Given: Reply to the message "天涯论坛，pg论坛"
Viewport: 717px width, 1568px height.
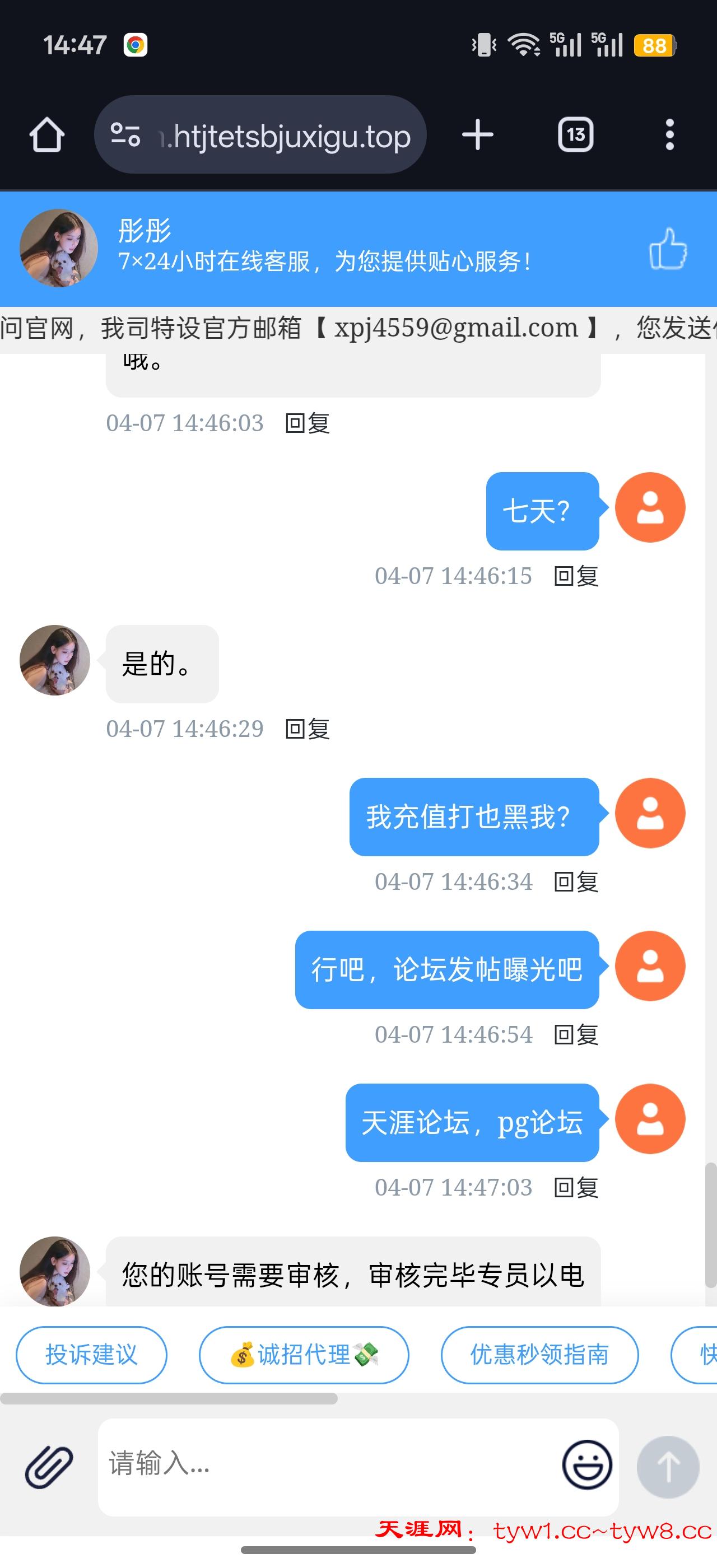Looking at the screenshot, I should click(576, 1187).
